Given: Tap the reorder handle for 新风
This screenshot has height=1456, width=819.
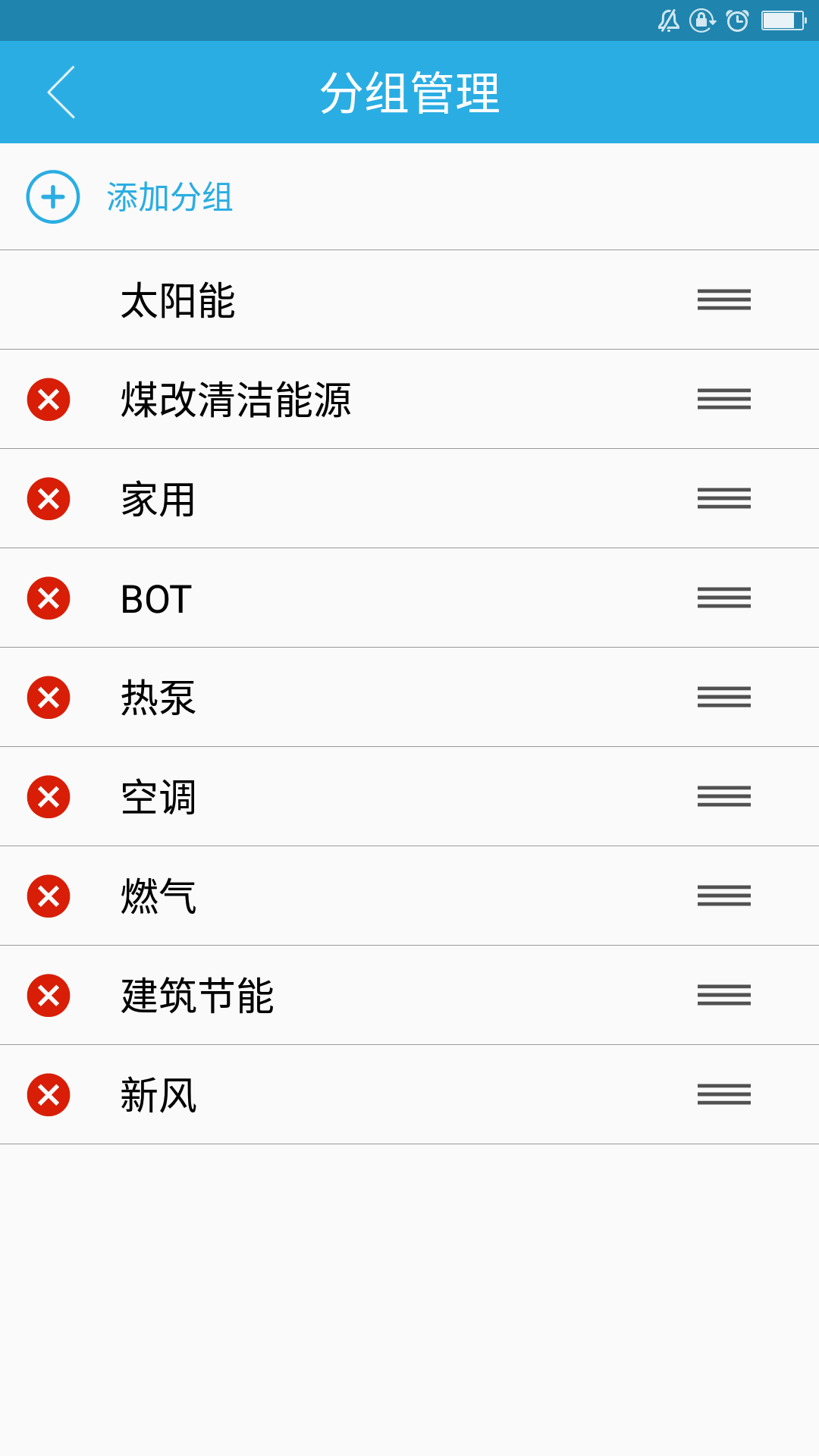Looking at the screenshot, I should point(723,1094).
